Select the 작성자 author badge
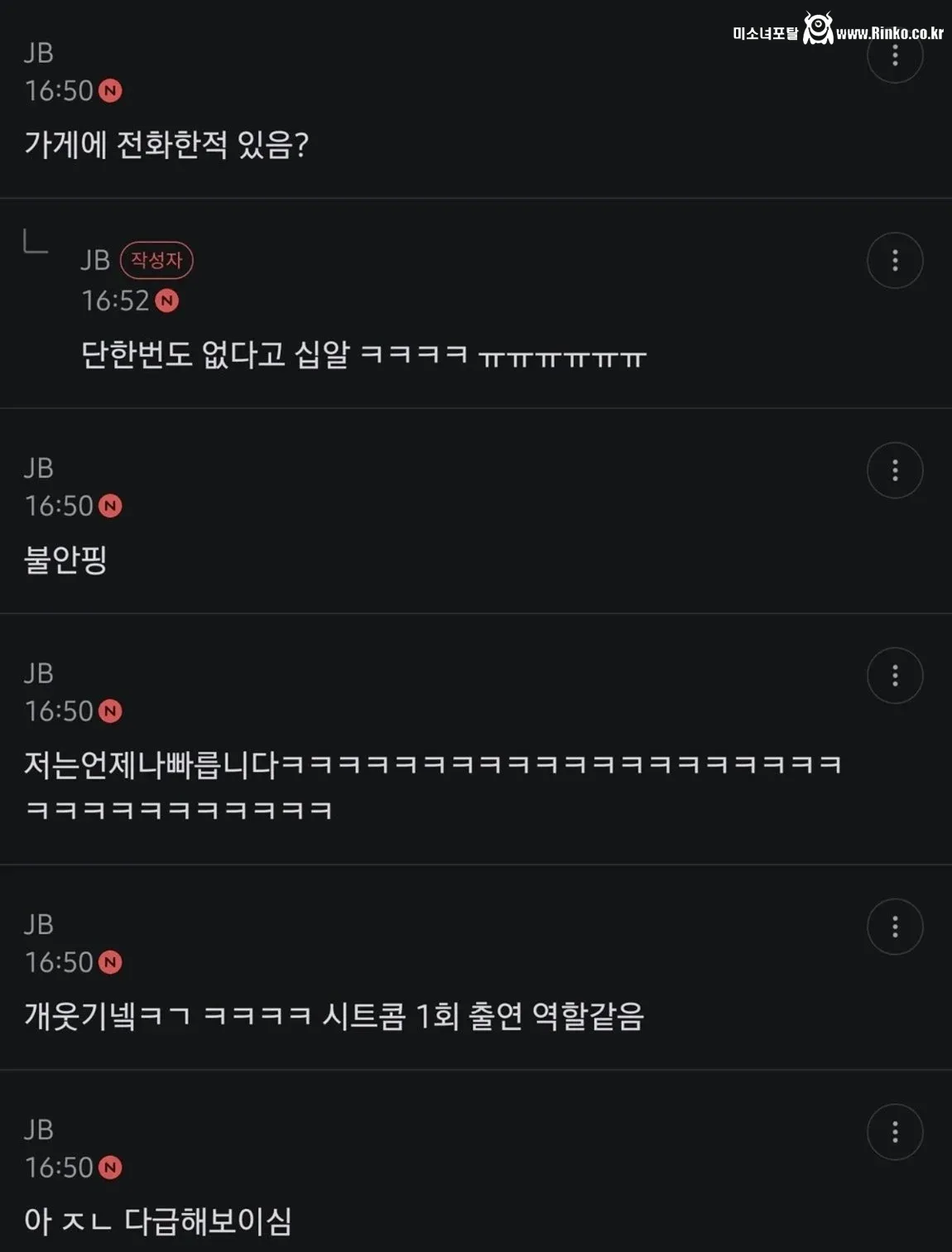Image resolution: width=952 pixels, height=1252 pixels. pos(156,261)
